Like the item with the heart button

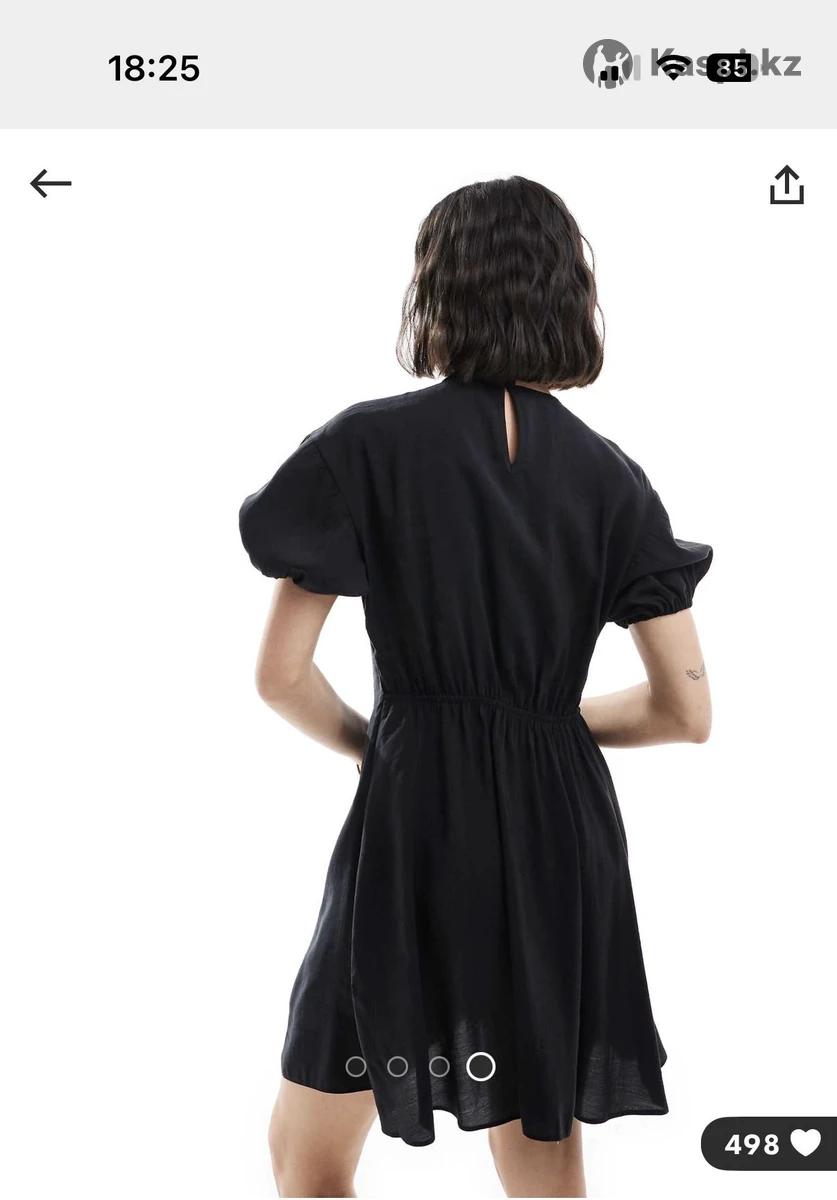click(x=805, y=1143)
